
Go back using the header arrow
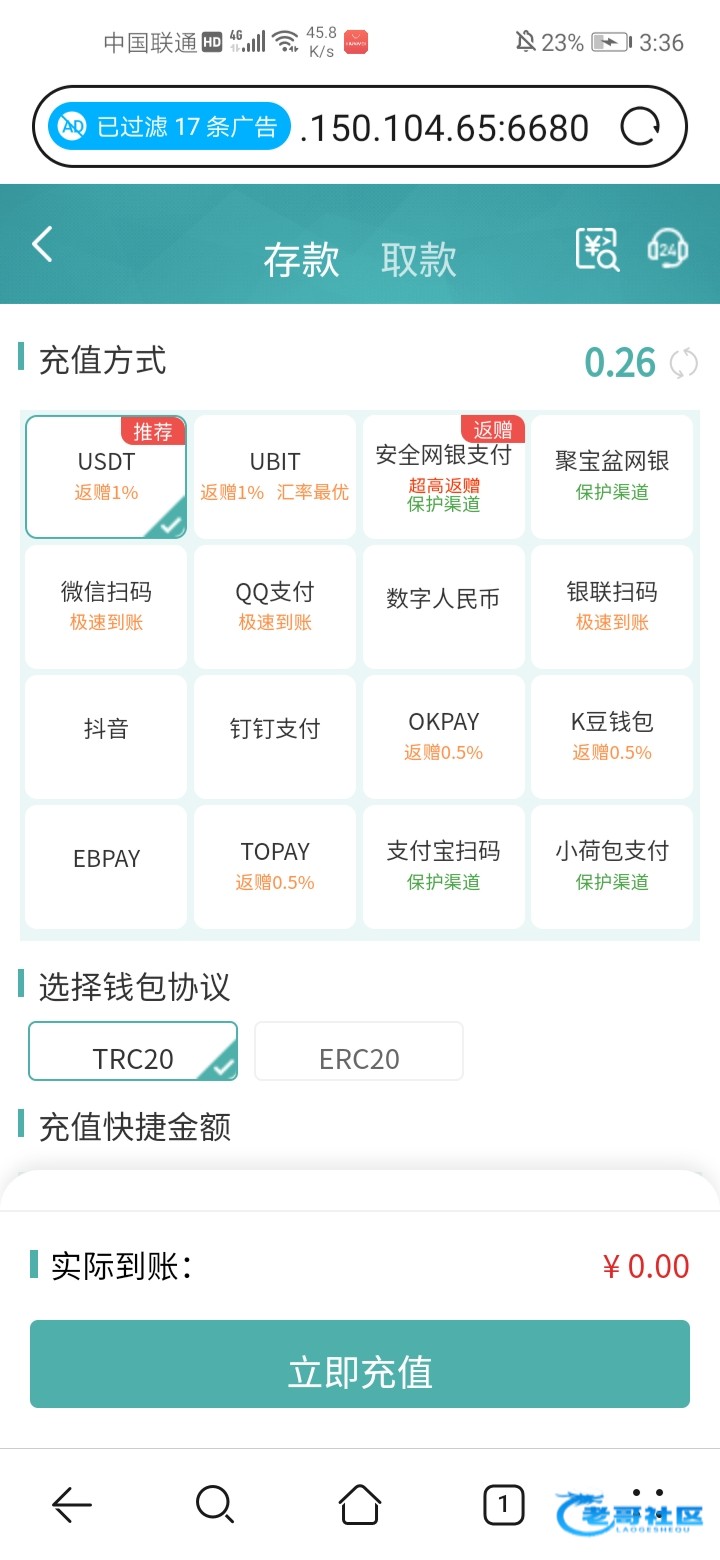(41, 244)
